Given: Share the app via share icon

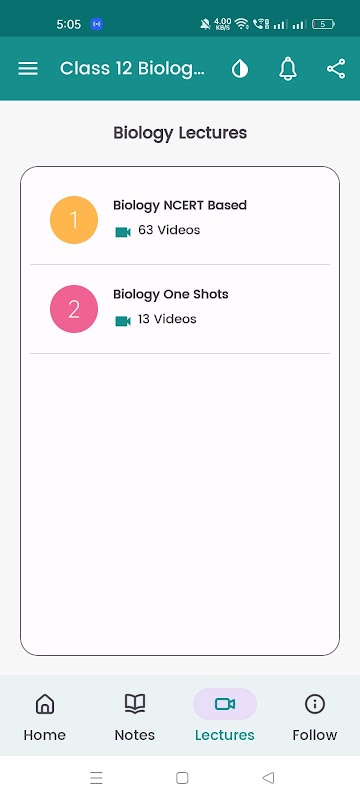Looking at the screenshot, I should [336, 68].
